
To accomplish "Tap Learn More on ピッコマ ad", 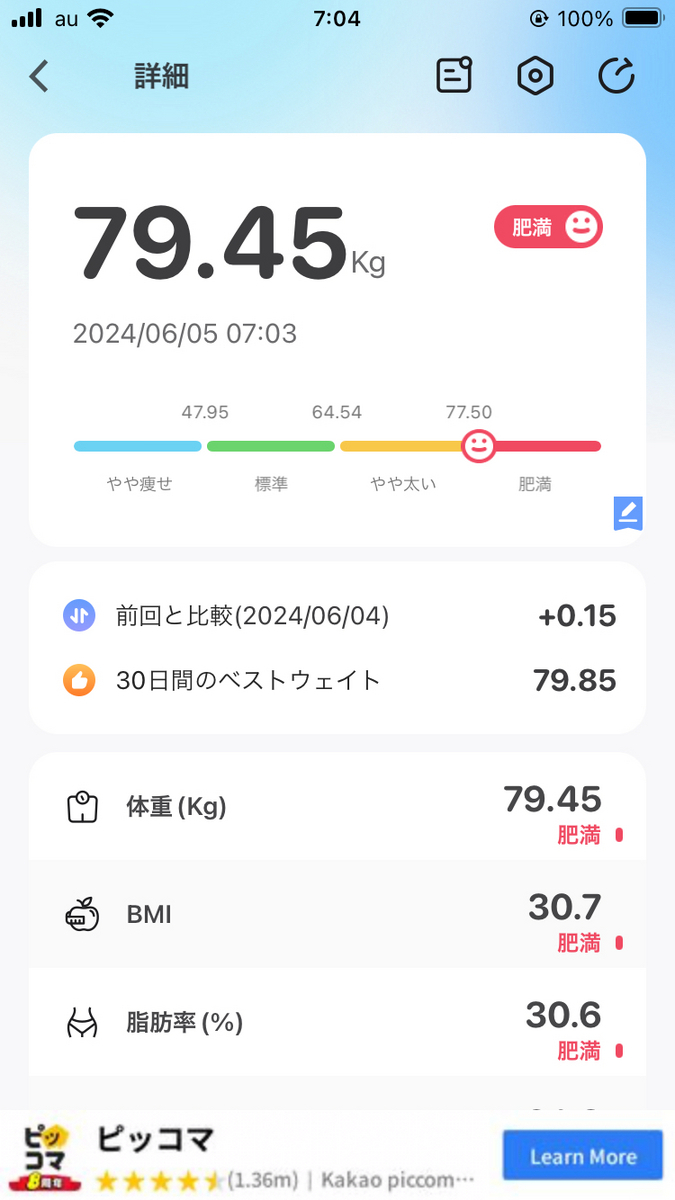I will [x=583, y=1157].
